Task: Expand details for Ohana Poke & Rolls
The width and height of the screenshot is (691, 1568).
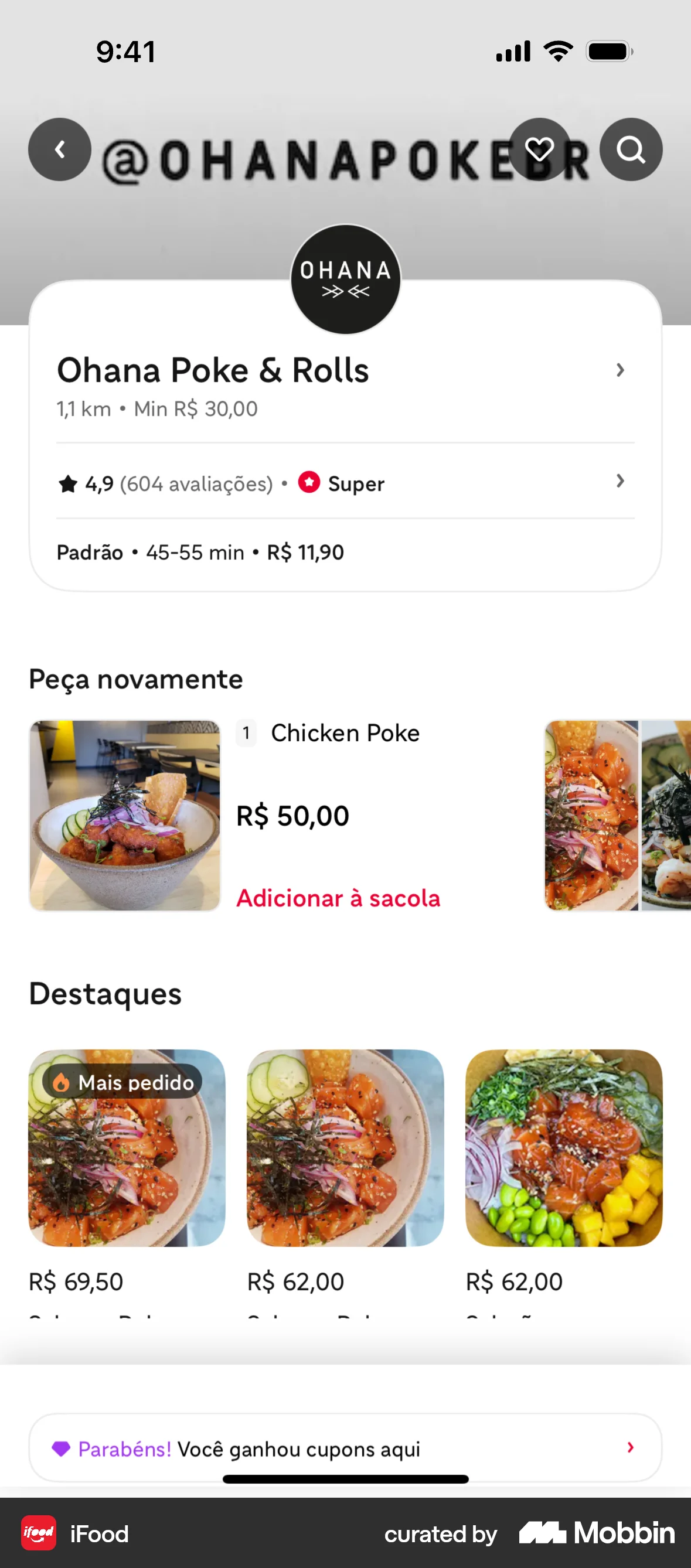Action: 619,370
